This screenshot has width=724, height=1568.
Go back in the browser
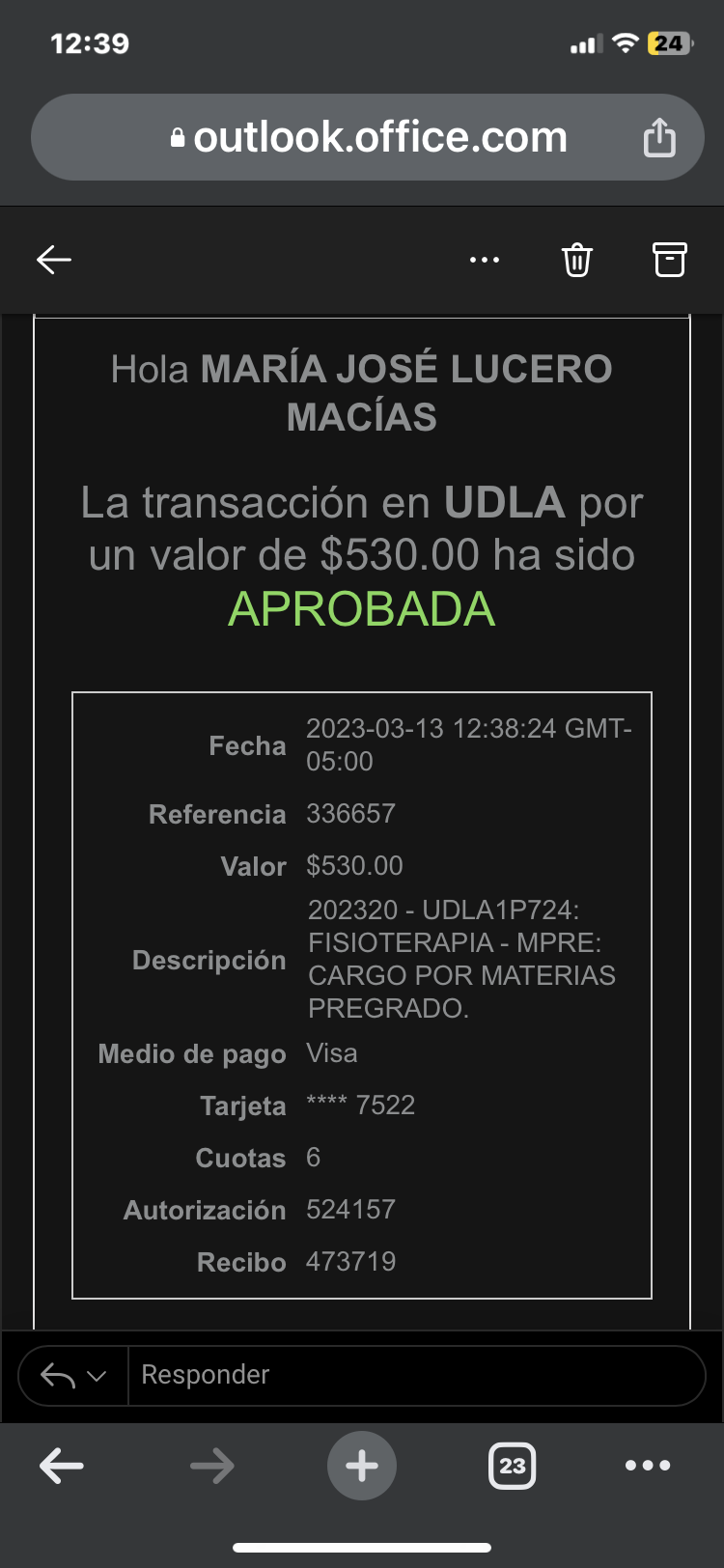61,1466
